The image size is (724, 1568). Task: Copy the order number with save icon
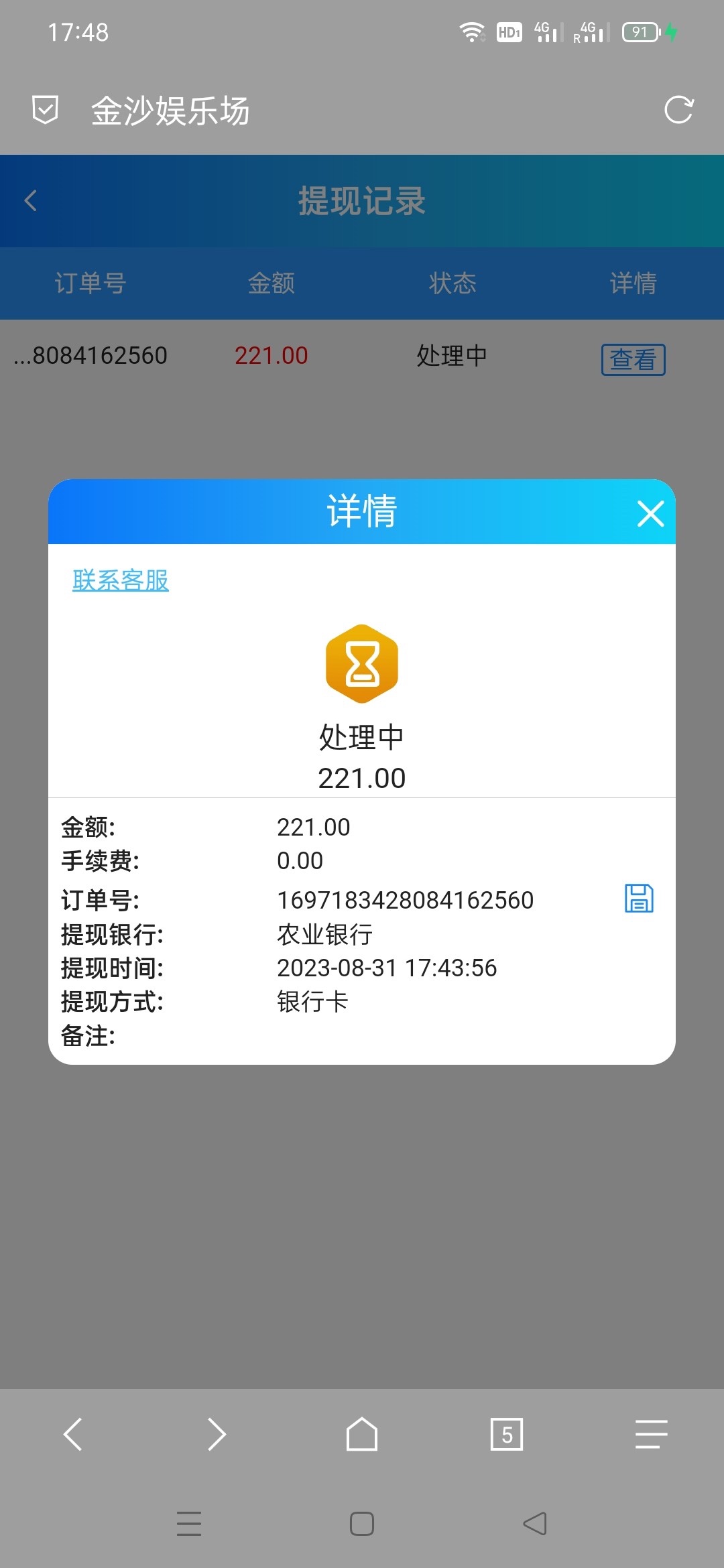point(638,899)
